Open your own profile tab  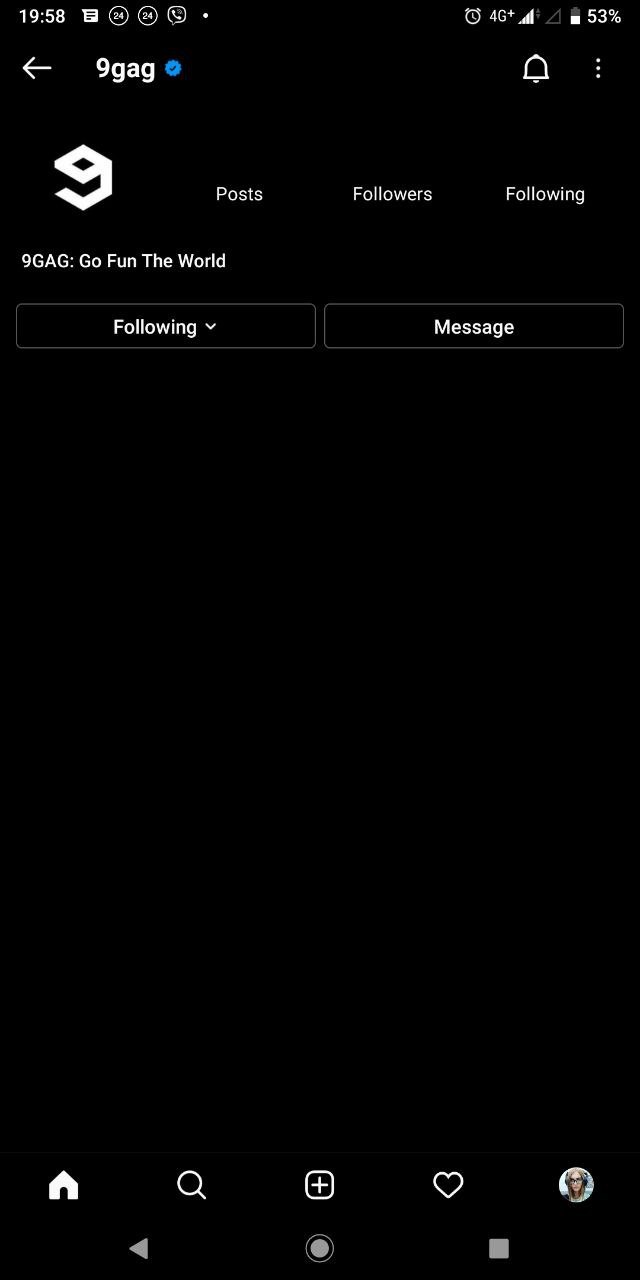[x=576, y=1185]
